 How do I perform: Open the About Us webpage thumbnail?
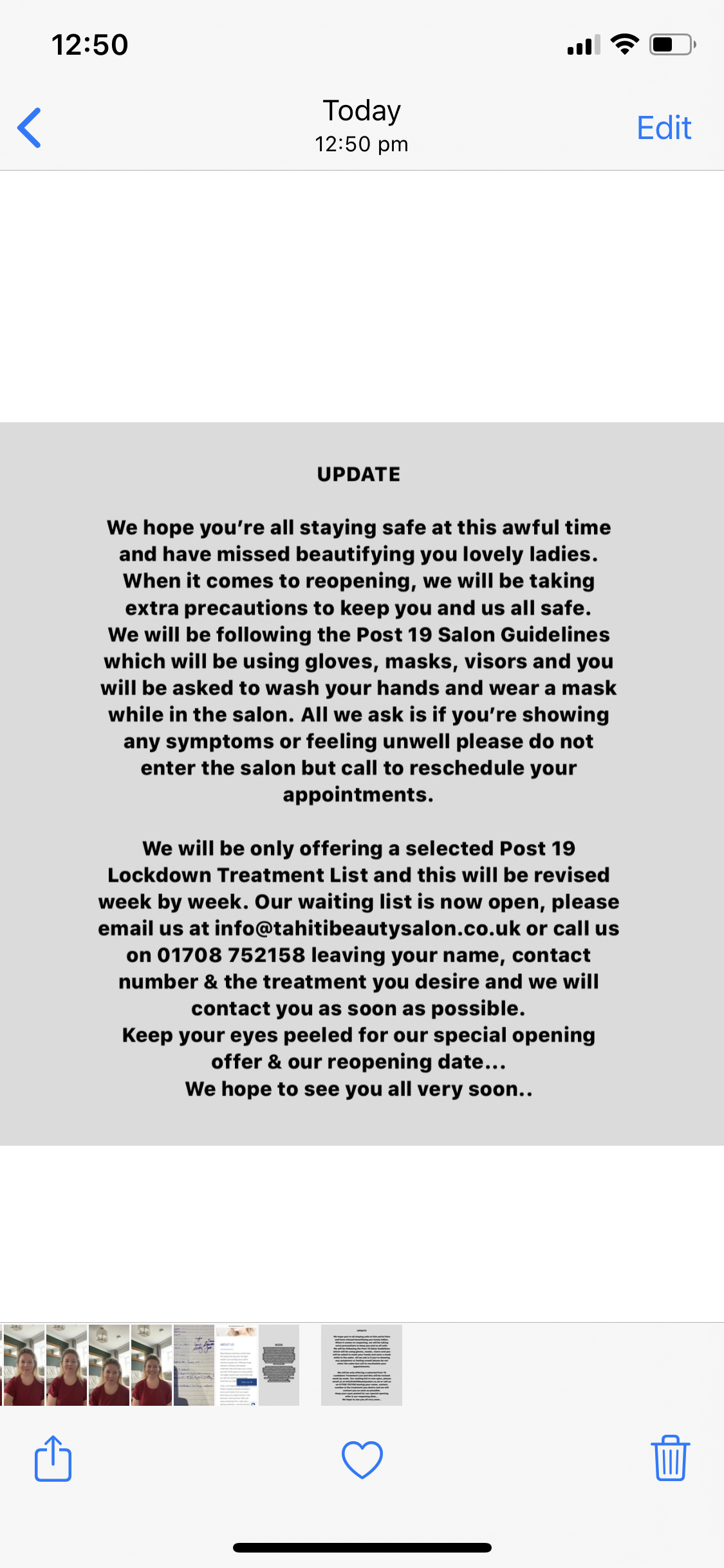[236, 1365]
